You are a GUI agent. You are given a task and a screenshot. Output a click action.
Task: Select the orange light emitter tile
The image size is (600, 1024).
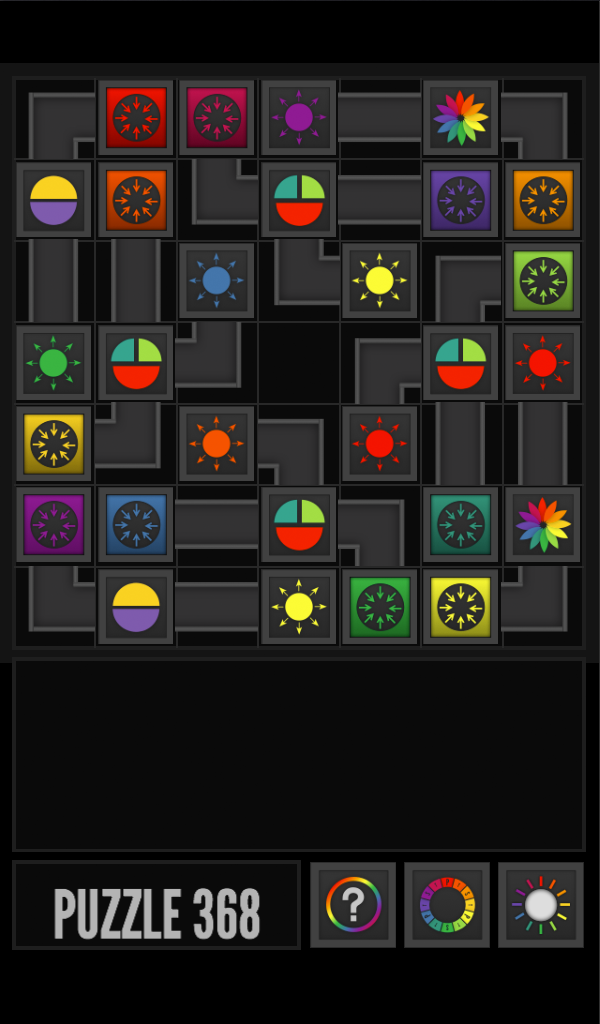pos(217,443)
